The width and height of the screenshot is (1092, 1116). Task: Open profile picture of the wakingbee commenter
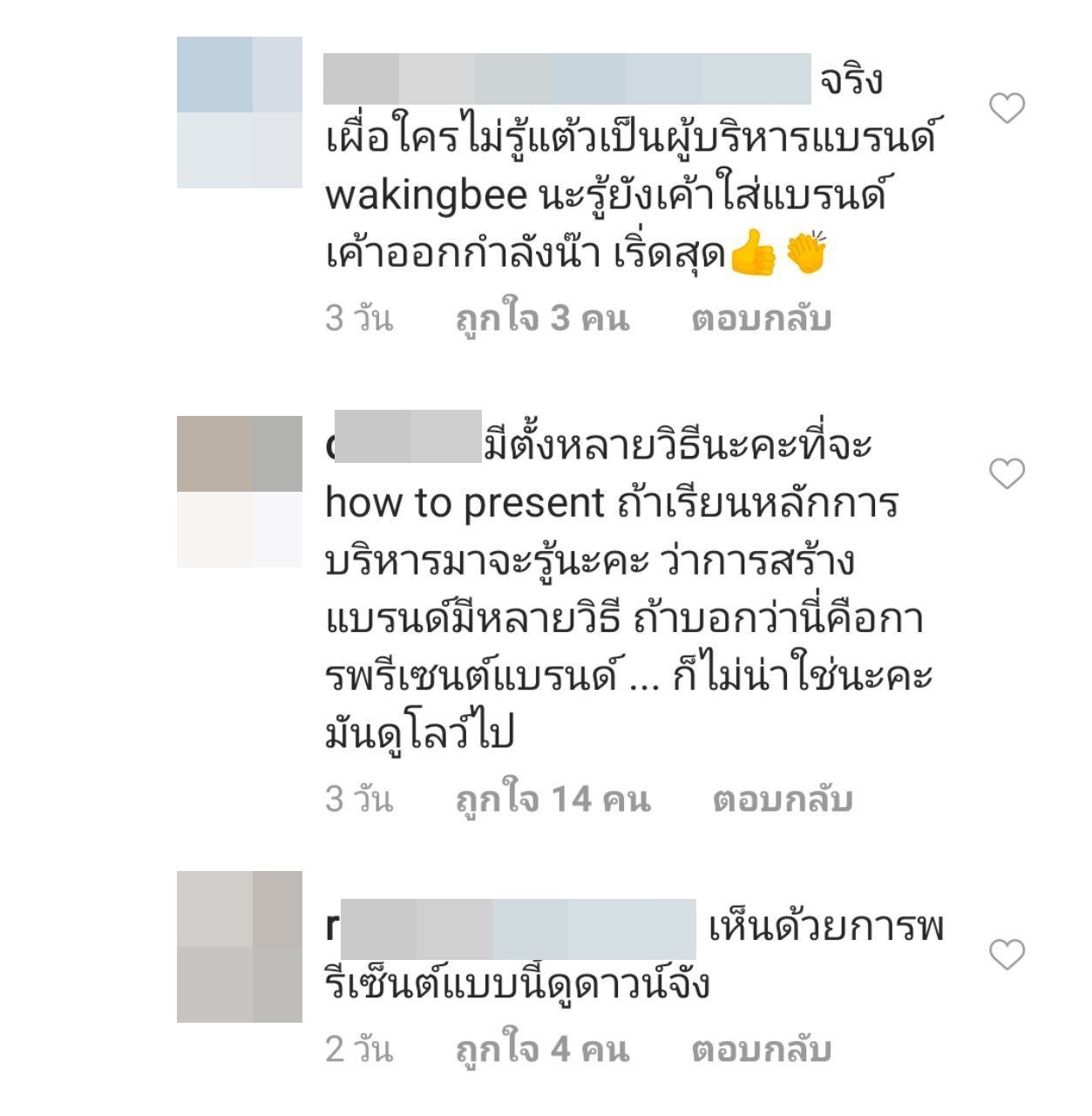[239, 112]
